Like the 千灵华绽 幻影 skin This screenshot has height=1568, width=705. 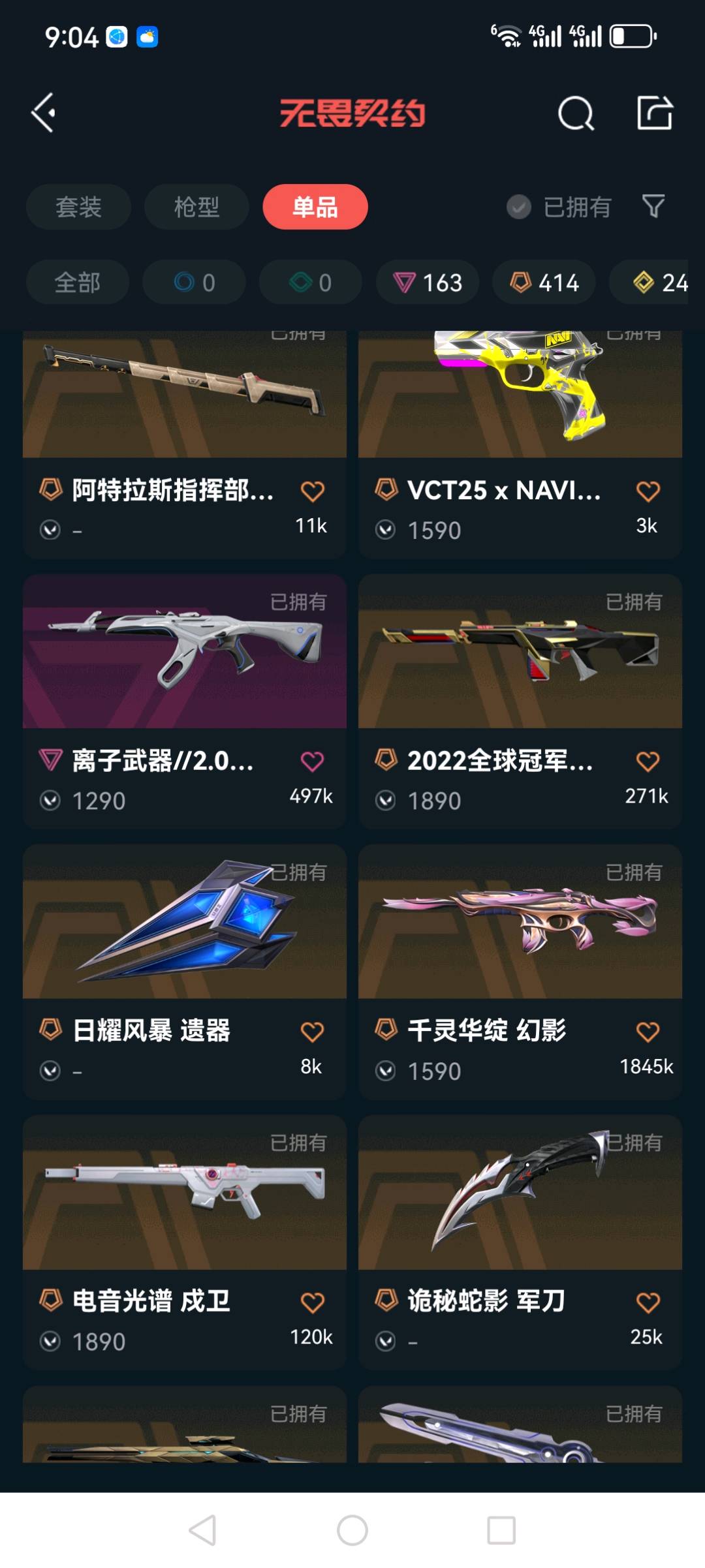click(x=648, y=1032)
